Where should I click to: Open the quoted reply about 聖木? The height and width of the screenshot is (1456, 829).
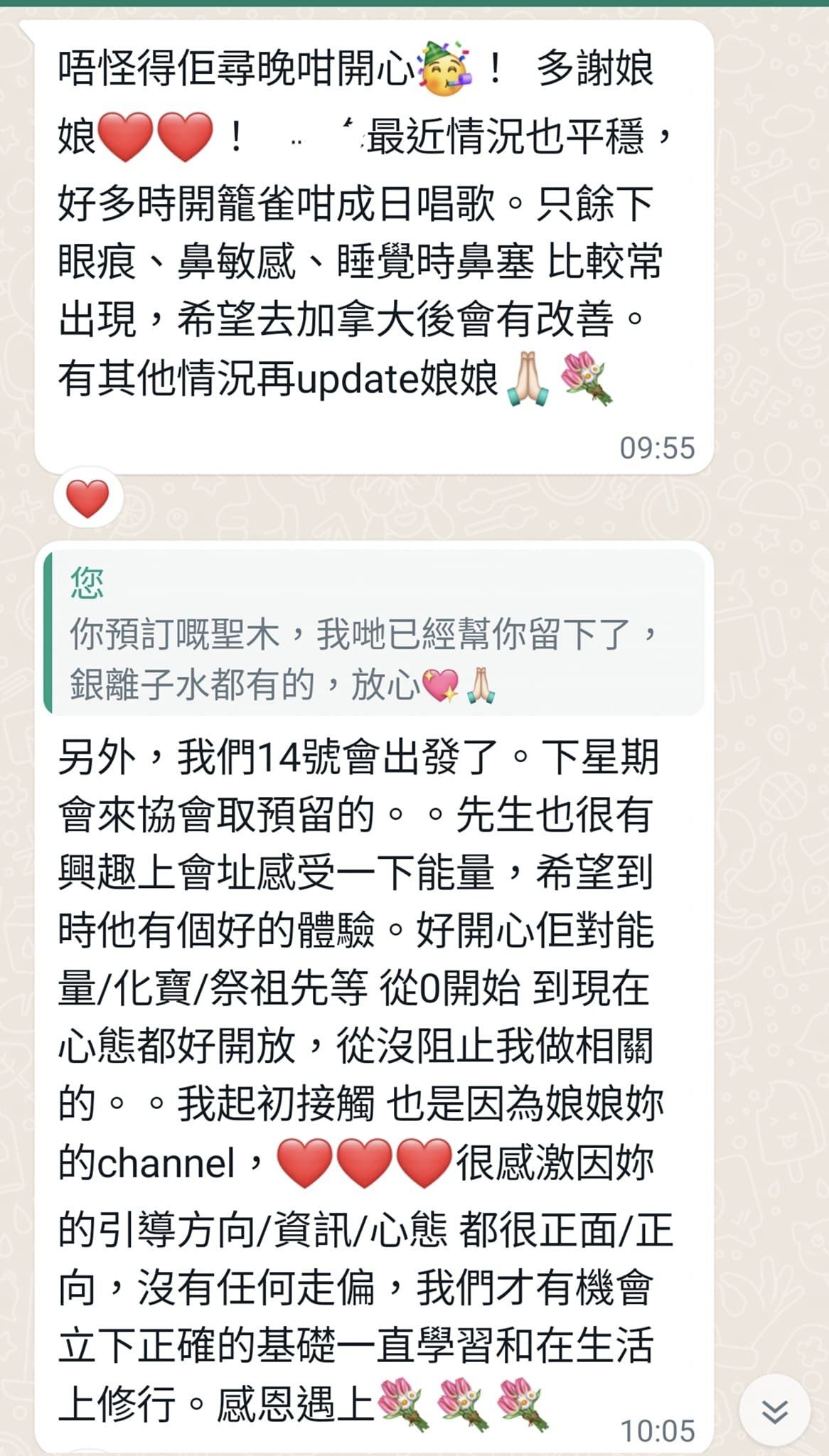374,631
